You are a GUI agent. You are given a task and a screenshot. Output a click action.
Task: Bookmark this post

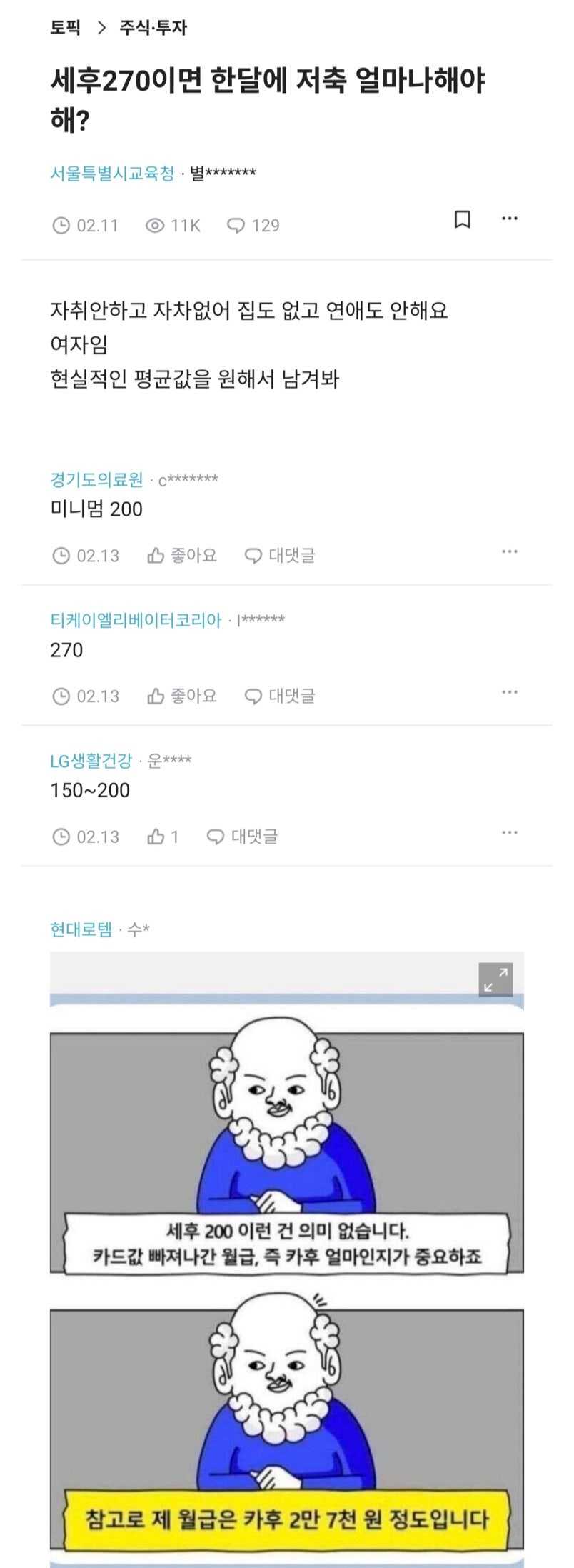point(461,220)
